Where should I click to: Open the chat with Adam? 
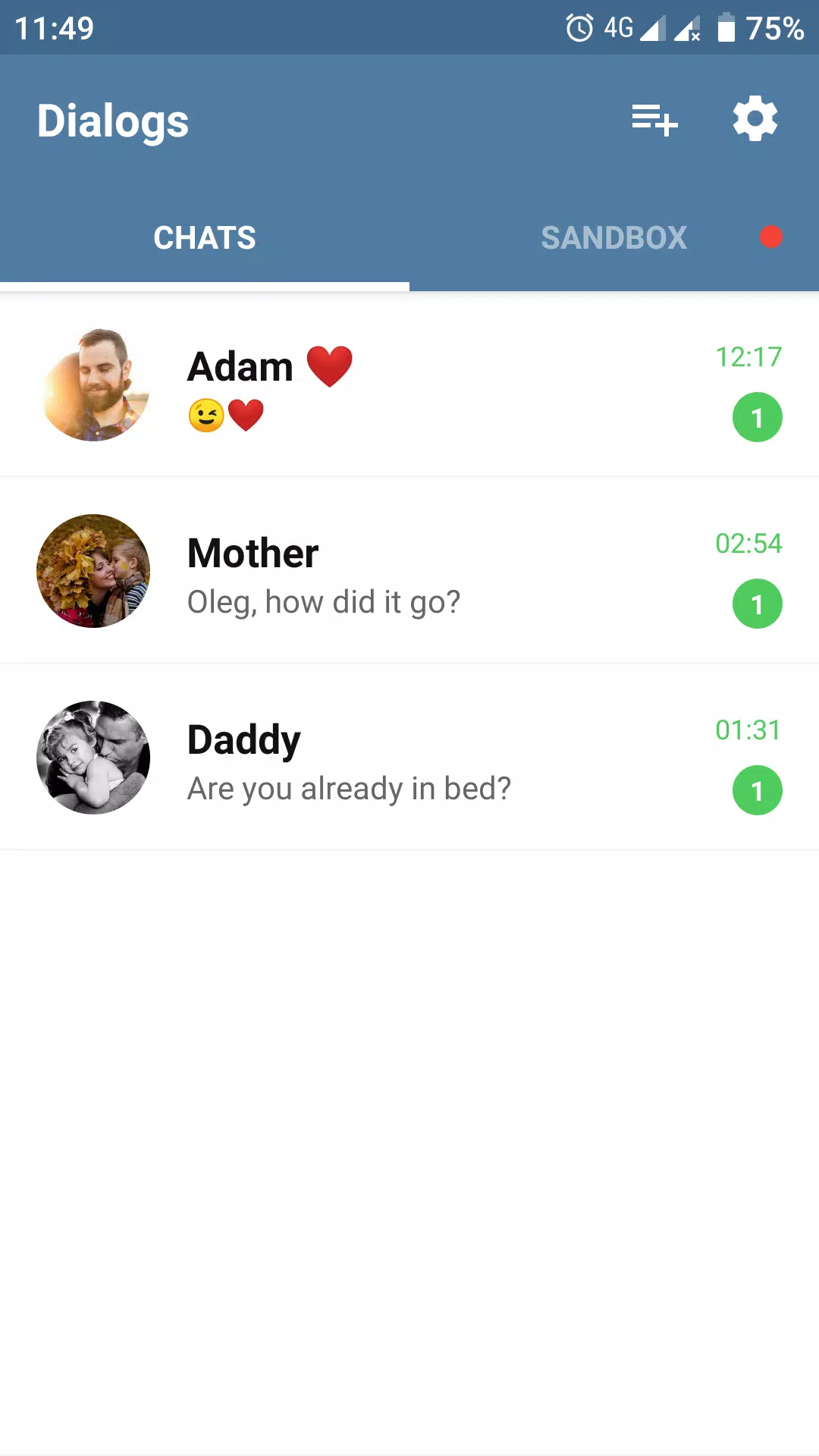(409, 385)
